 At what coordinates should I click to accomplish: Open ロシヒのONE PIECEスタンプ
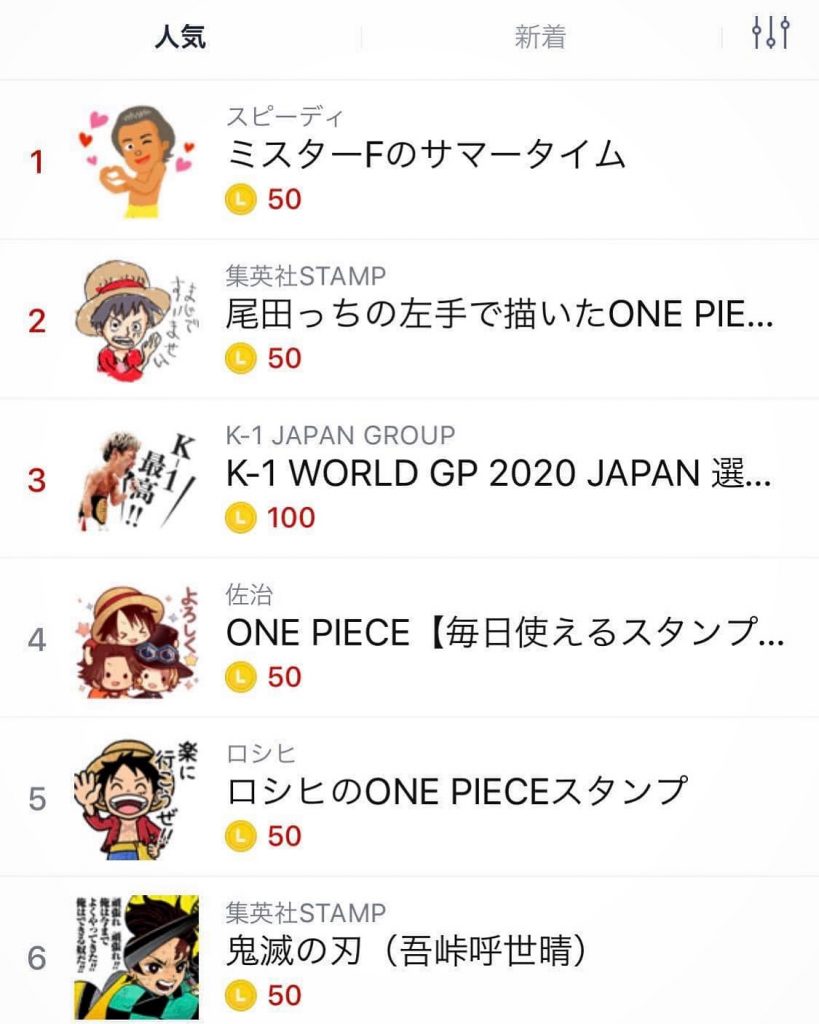(x=457, y=792)
